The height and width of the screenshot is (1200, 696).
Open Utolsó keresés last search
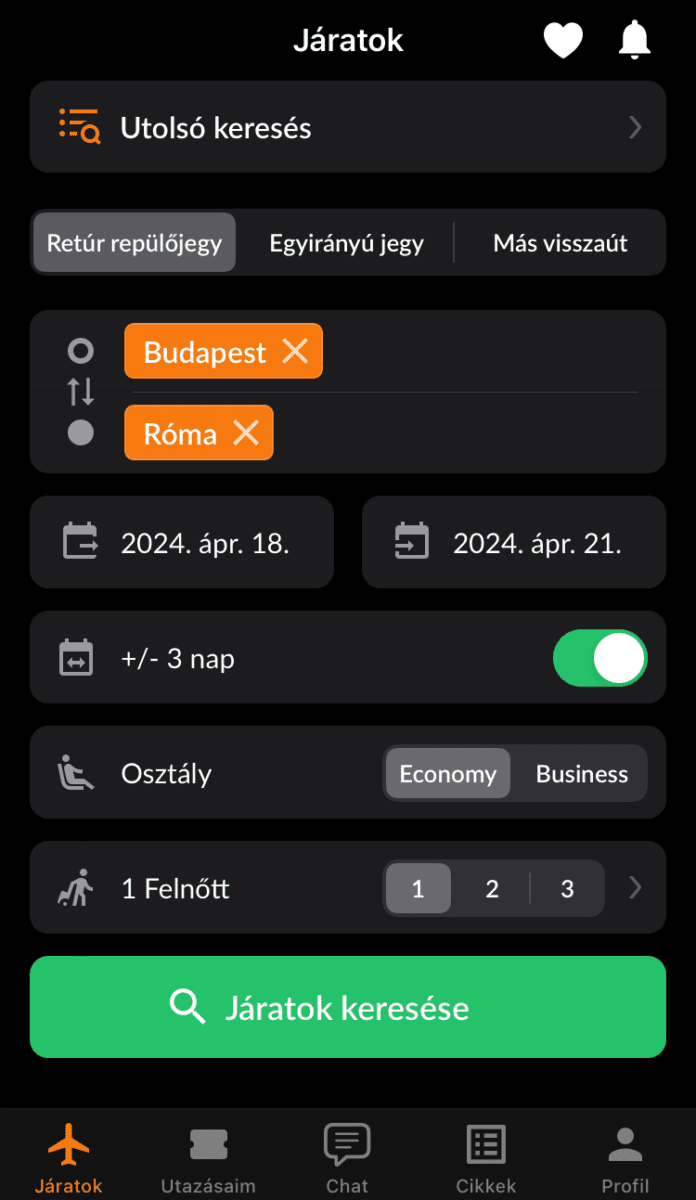[347, 128]
